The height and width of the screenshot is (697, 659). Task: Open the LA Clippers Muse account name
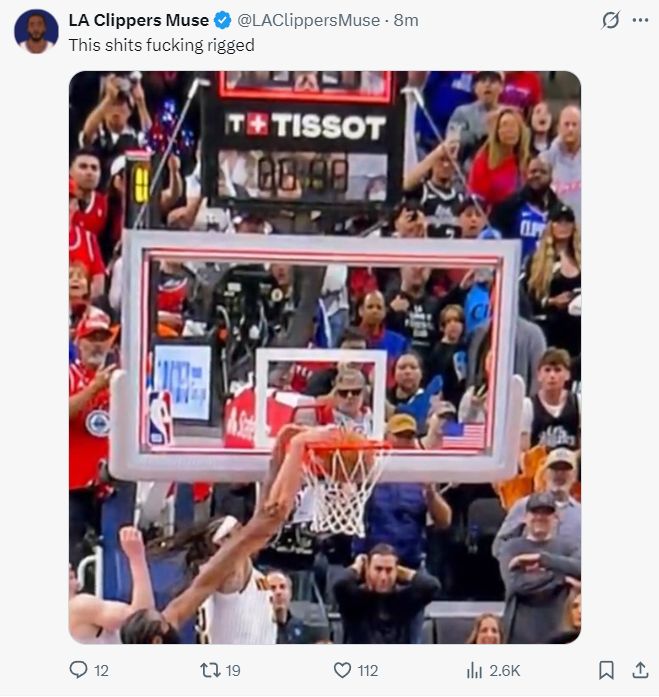point(139,20)
